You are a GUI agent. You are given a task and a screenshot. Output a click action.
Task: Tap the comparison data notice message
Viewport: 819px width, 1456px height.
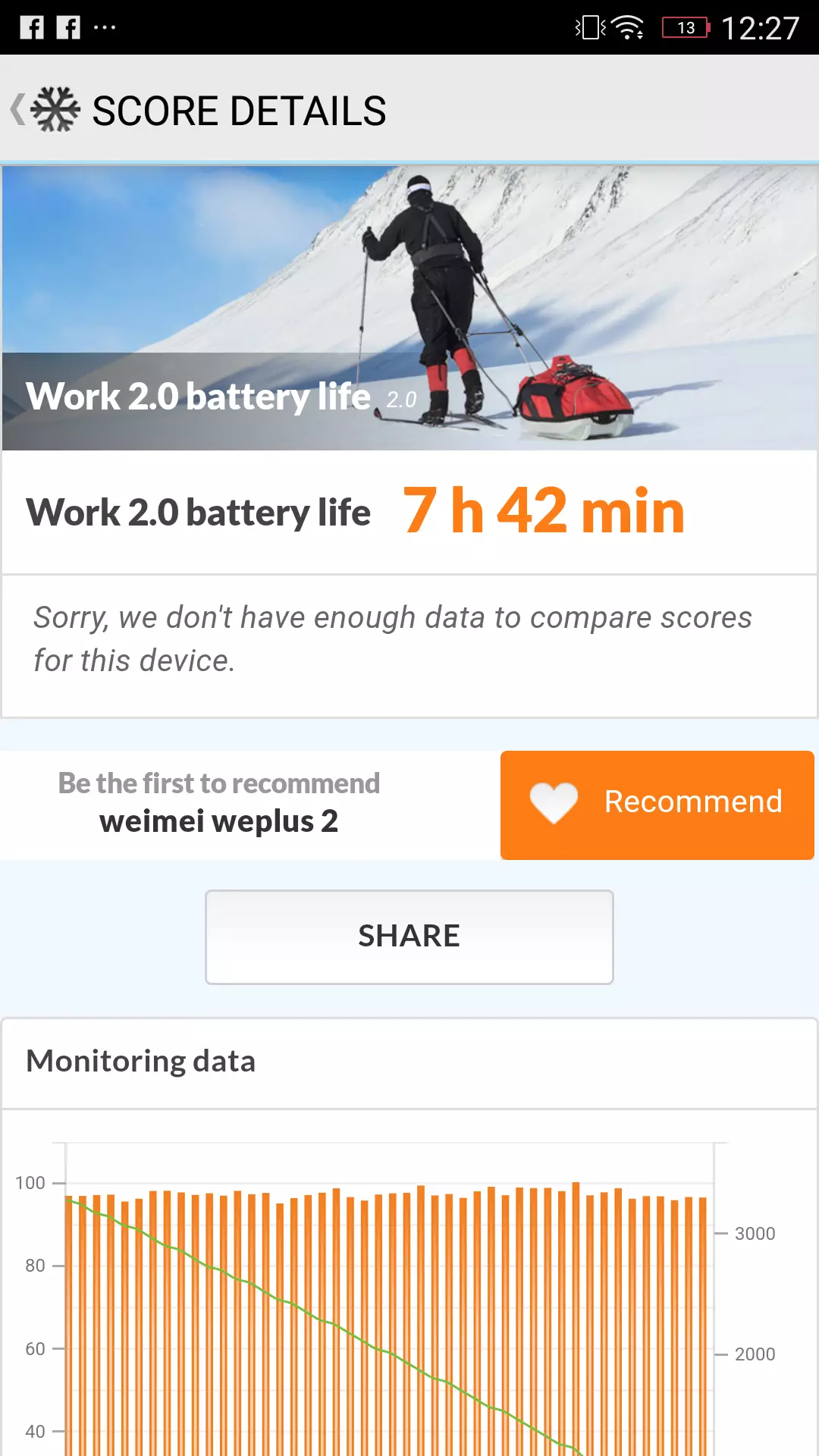tap(394, 638)
